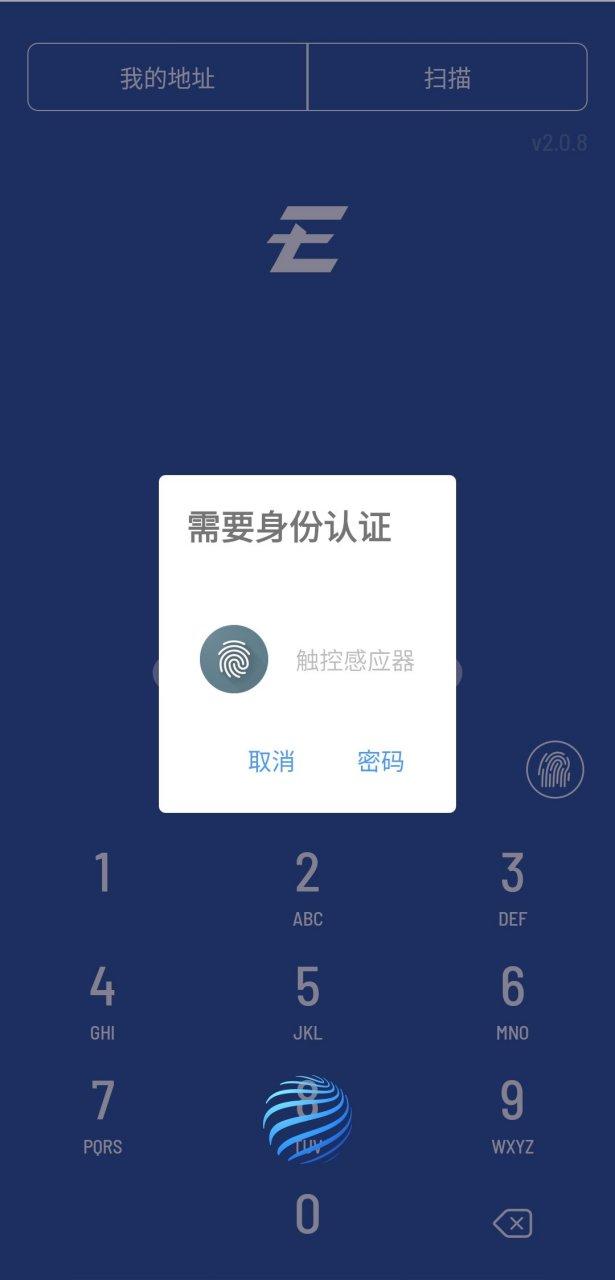Screen dimensions: 615x1280
Task: Enter digit 9 on the keypad
Action: pyautogui.click(x=512, y=1112)
